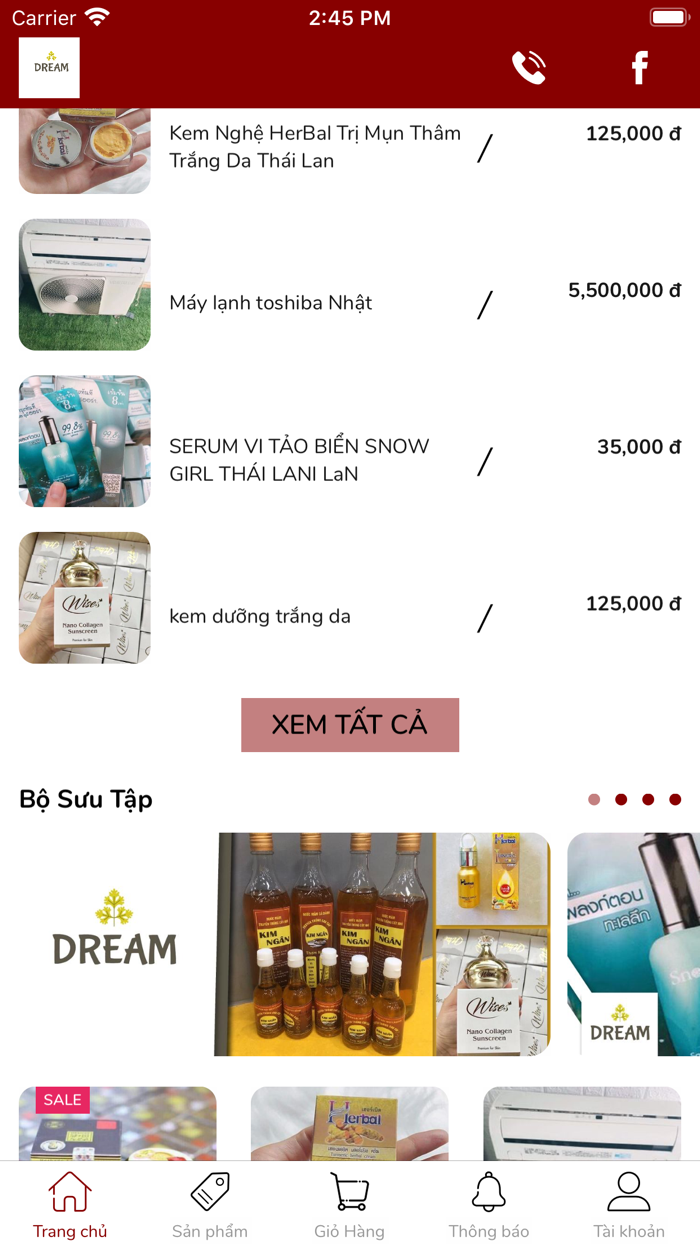Switch to the Tài khoản account tab
700x1244 pixels.
coord(629,1205)
